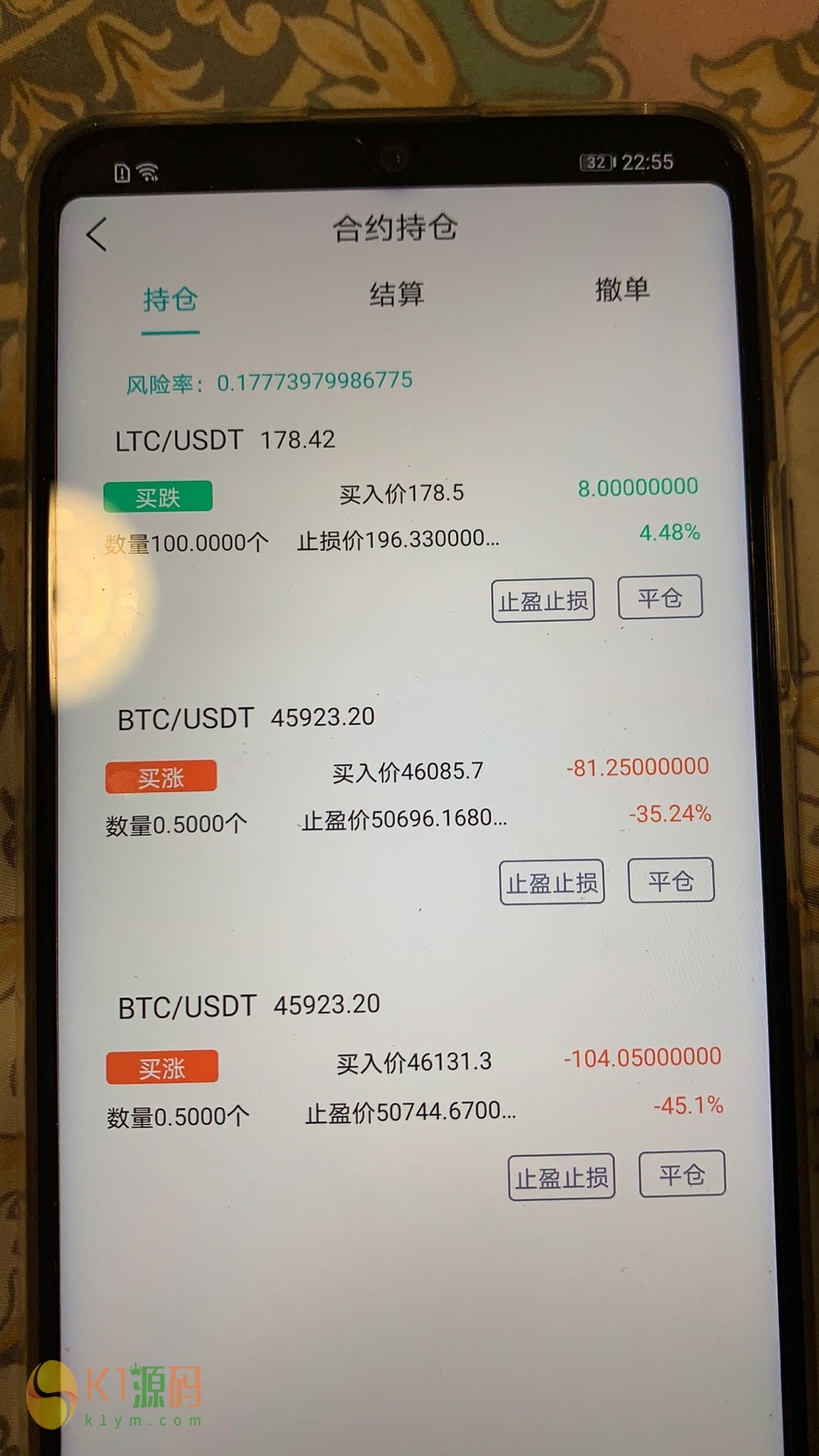Viewport: 819px width, 1456px height.
Task: Tap 平仓 on the BTC/USDT position bought at 46131.3
Action: tap(681, 1174)
